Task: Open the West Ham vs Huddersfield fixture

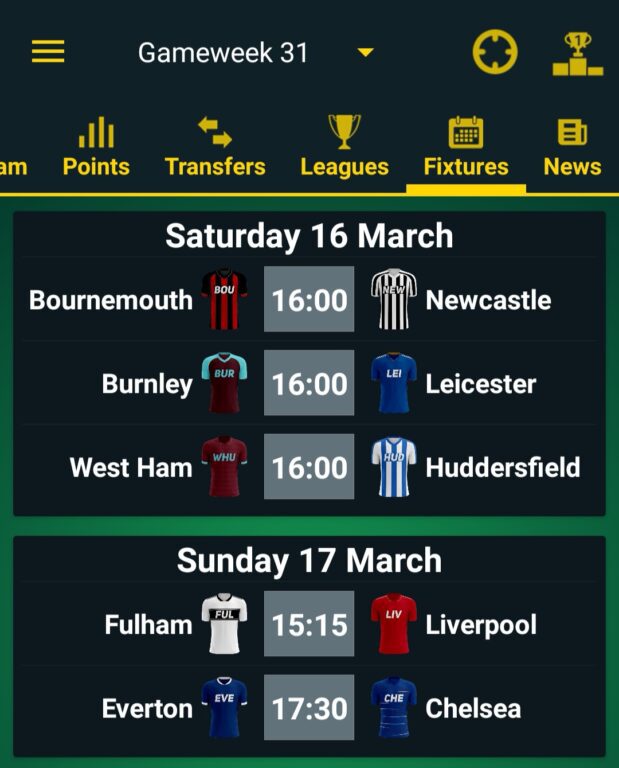Action: [309, 467]
